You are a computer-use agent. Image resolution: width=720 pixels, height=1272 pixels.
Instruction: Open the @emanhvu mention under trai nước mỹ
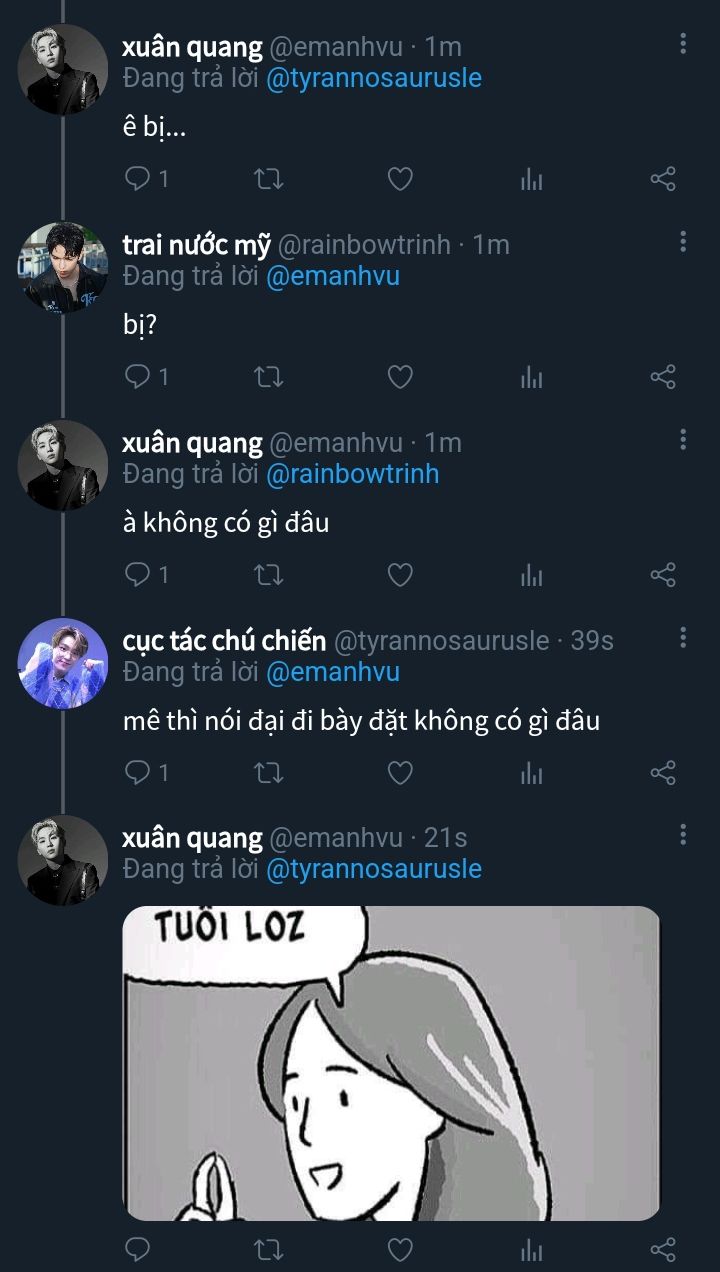[x=333, y=277]
